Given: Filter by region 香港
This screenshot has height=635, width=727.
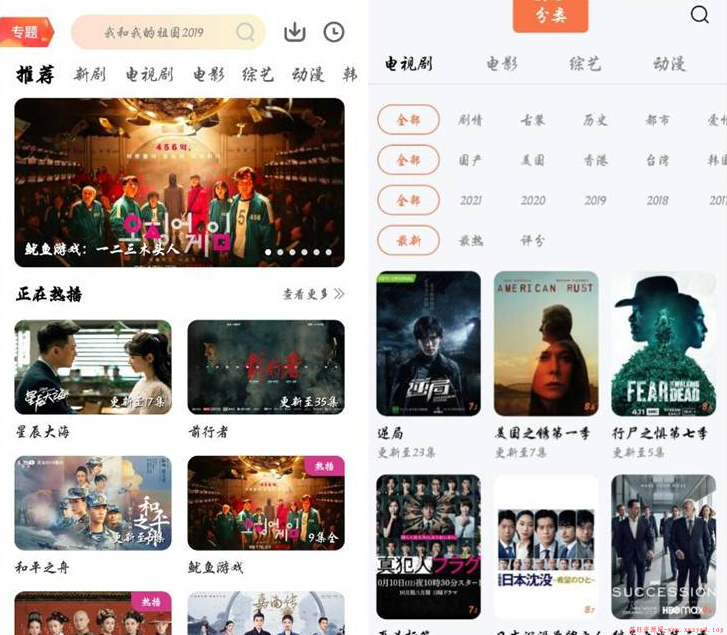Looking at the screenshot, I should click(595, 160).
